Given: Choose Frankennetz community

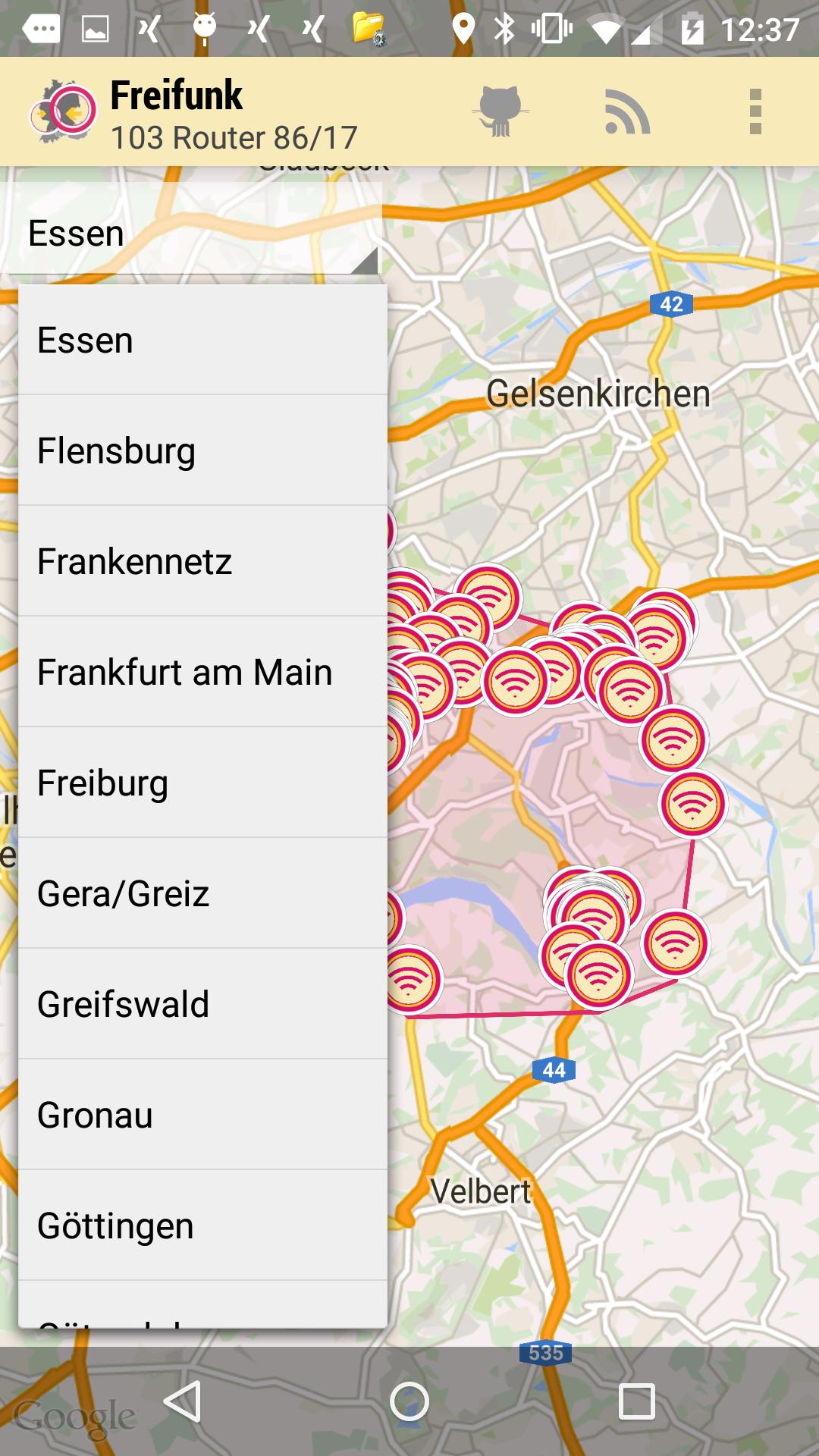Looking at the screenshot, I should click(202, 561).
